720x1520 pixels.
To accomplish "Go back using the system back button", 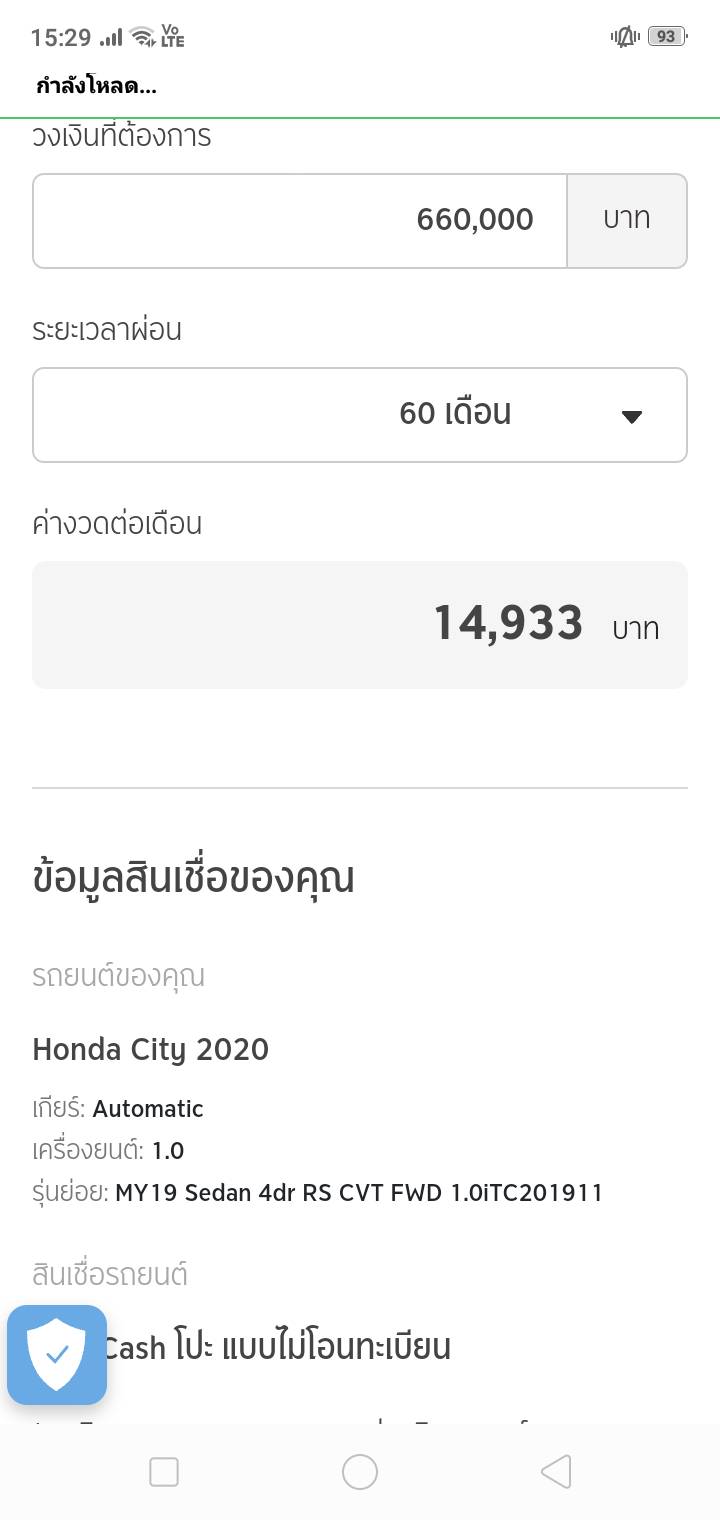I will (555, 1472).
